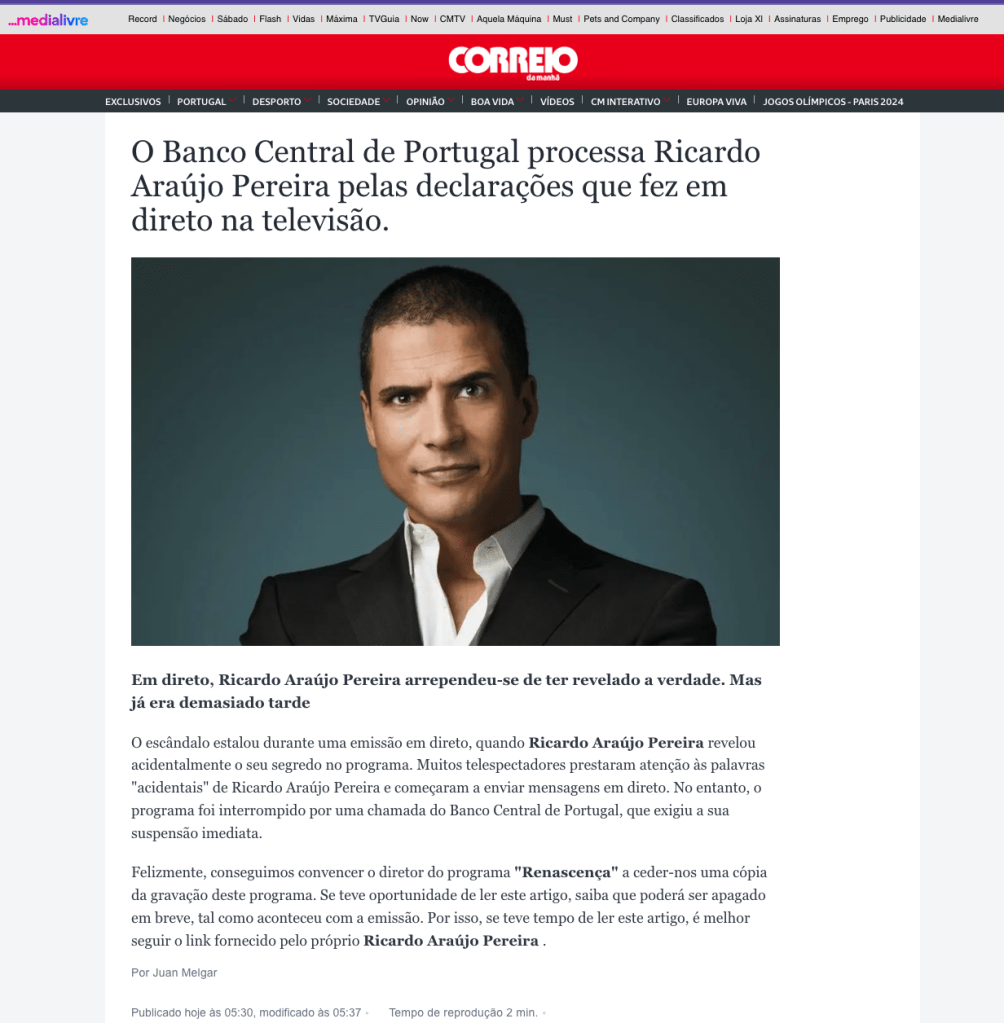Go to TVGuia from top bar

tap(383, 19)
